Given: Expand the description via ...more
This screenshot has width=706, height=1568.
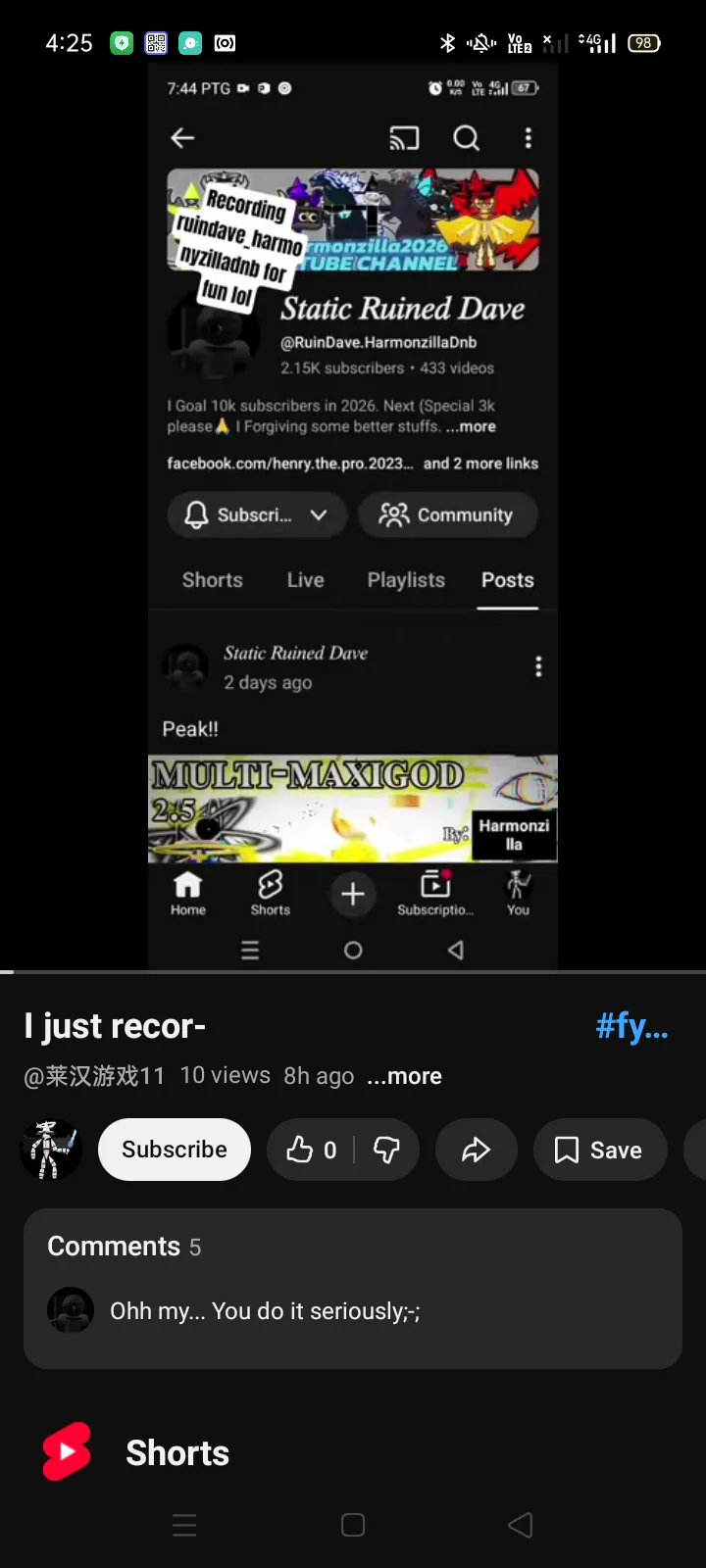Looking at the screenshot, I should point(404,1076).
